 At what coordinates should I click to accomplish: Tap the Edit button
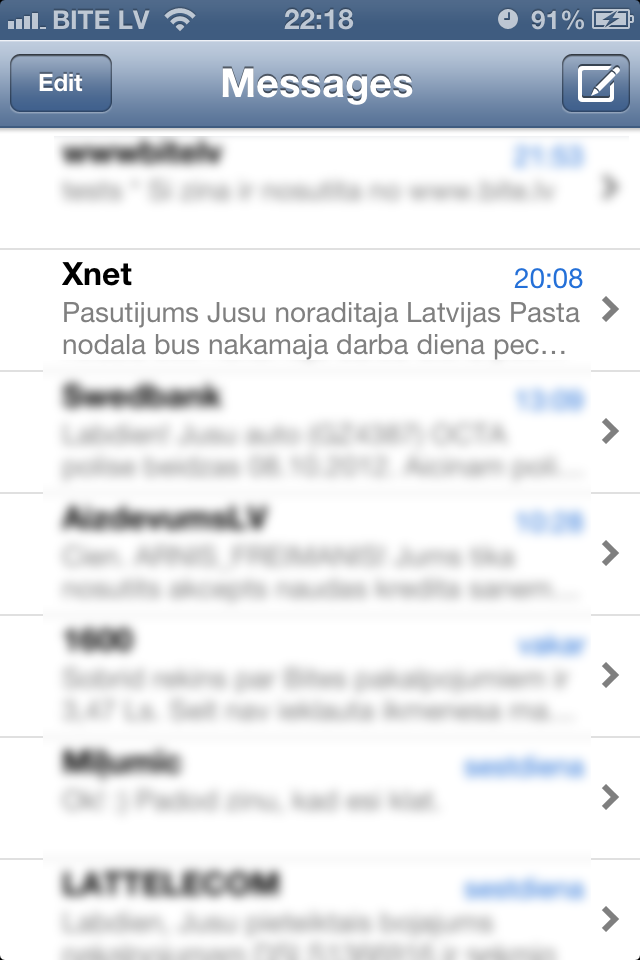(x=60, y=84)
